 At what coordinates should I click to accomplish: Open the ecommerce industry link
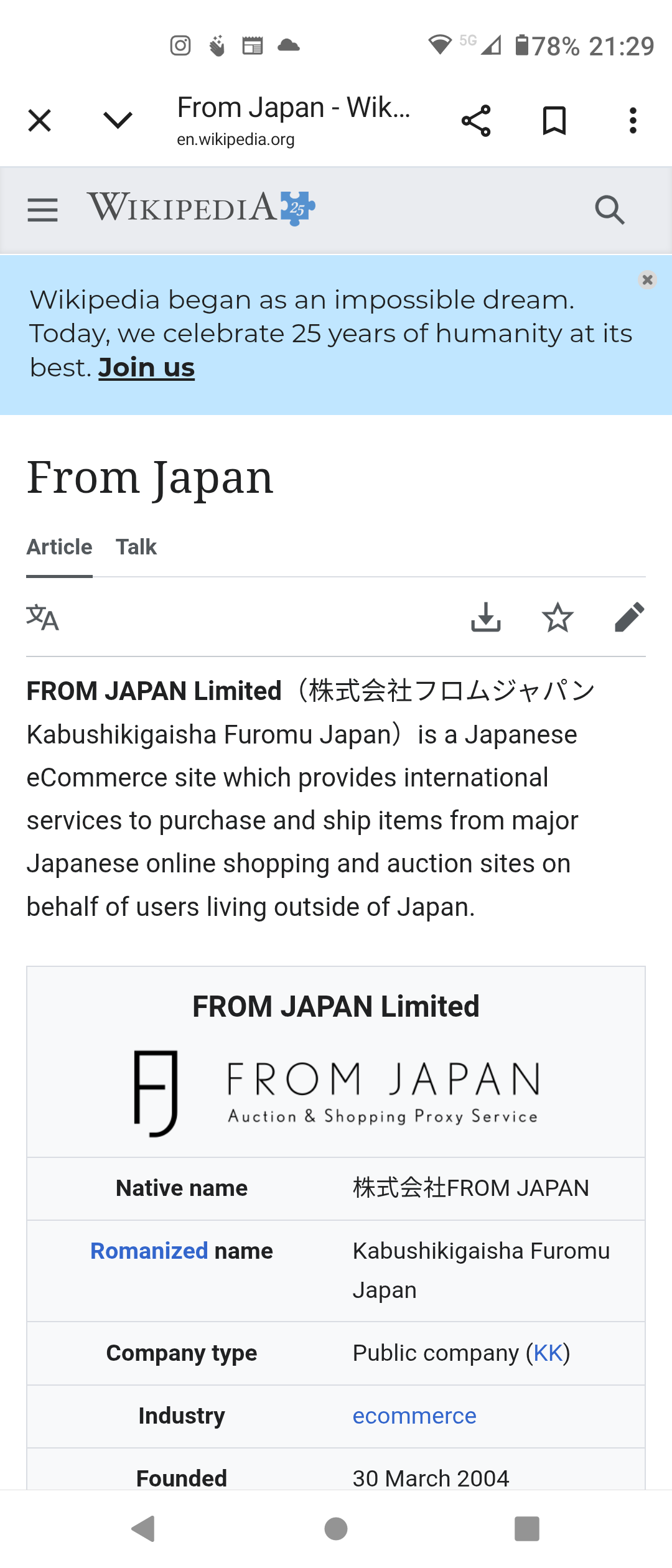[414, 1416]
